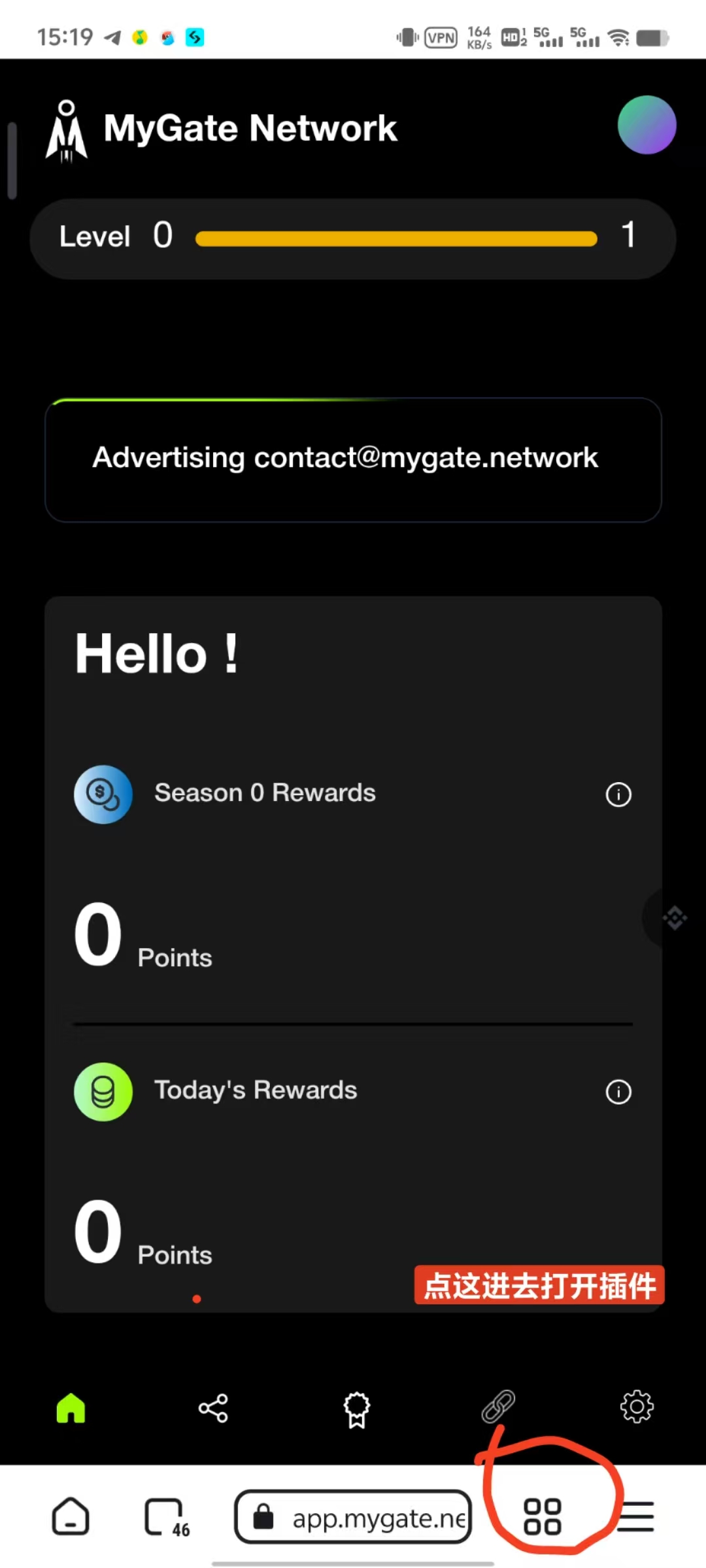This screenshot has height=1568, width=706.
Task: Tap the Advertising contact banner
Action: pos(353,459)
